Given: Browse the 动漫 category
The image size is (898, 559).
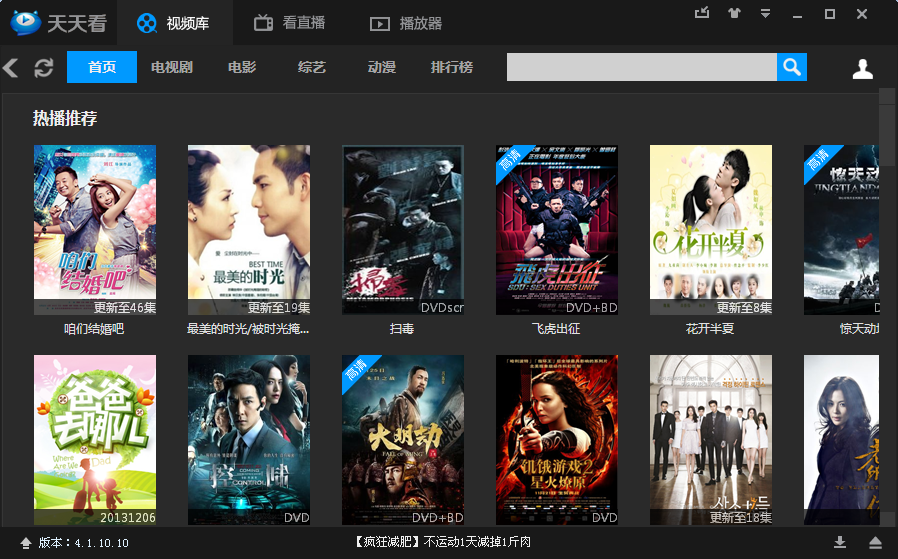Looking at the screenshot, I should tap(382, 68).
